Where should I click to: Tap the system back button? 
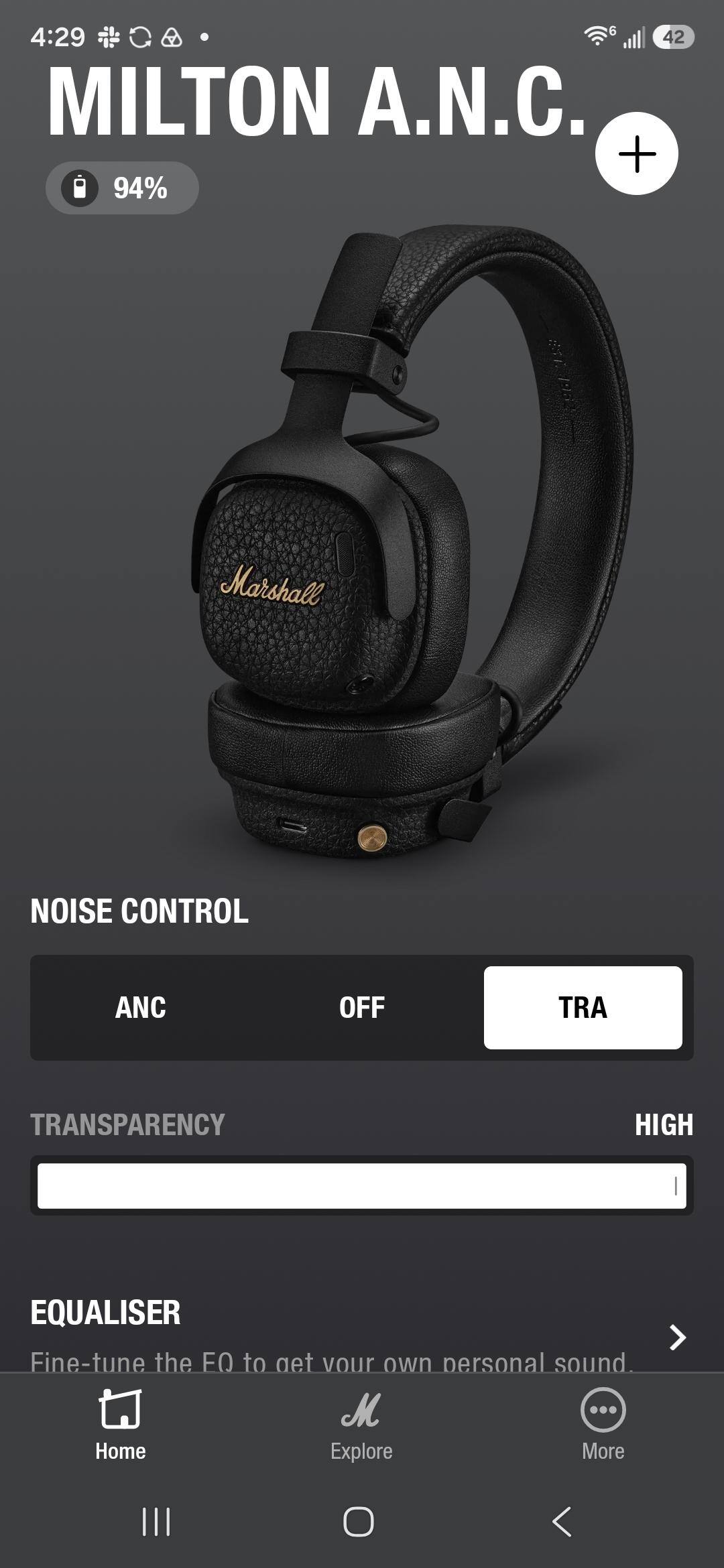click(562, 1521)
